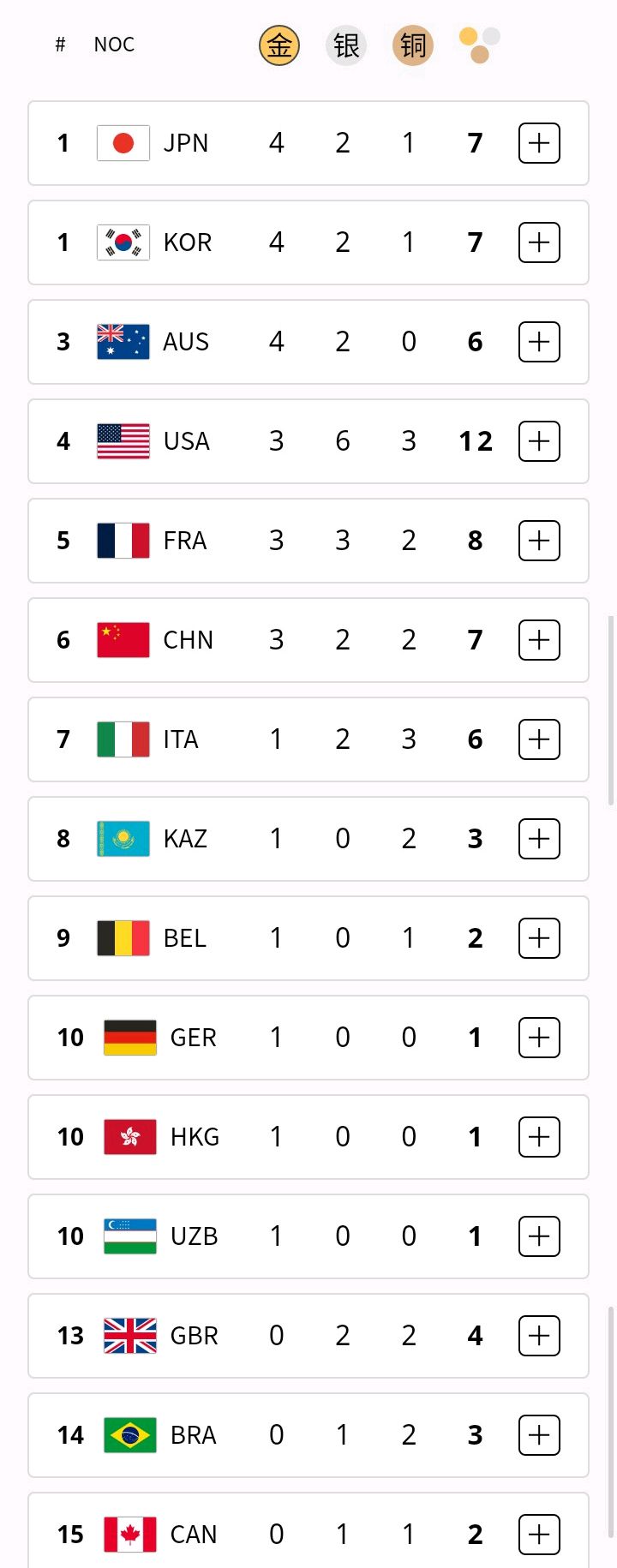This screenshot has height=1568, width=617.
Task: Show Australia's medal breakdown
Action: click(x=539, y=342)
